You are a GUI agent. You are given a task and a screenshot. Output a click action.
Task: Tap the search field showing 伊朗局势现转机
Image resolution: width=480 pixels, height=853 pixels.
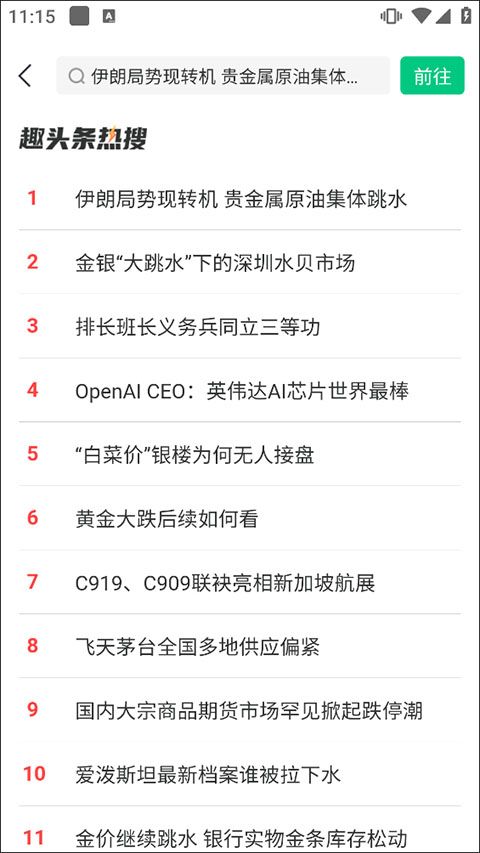223,76
